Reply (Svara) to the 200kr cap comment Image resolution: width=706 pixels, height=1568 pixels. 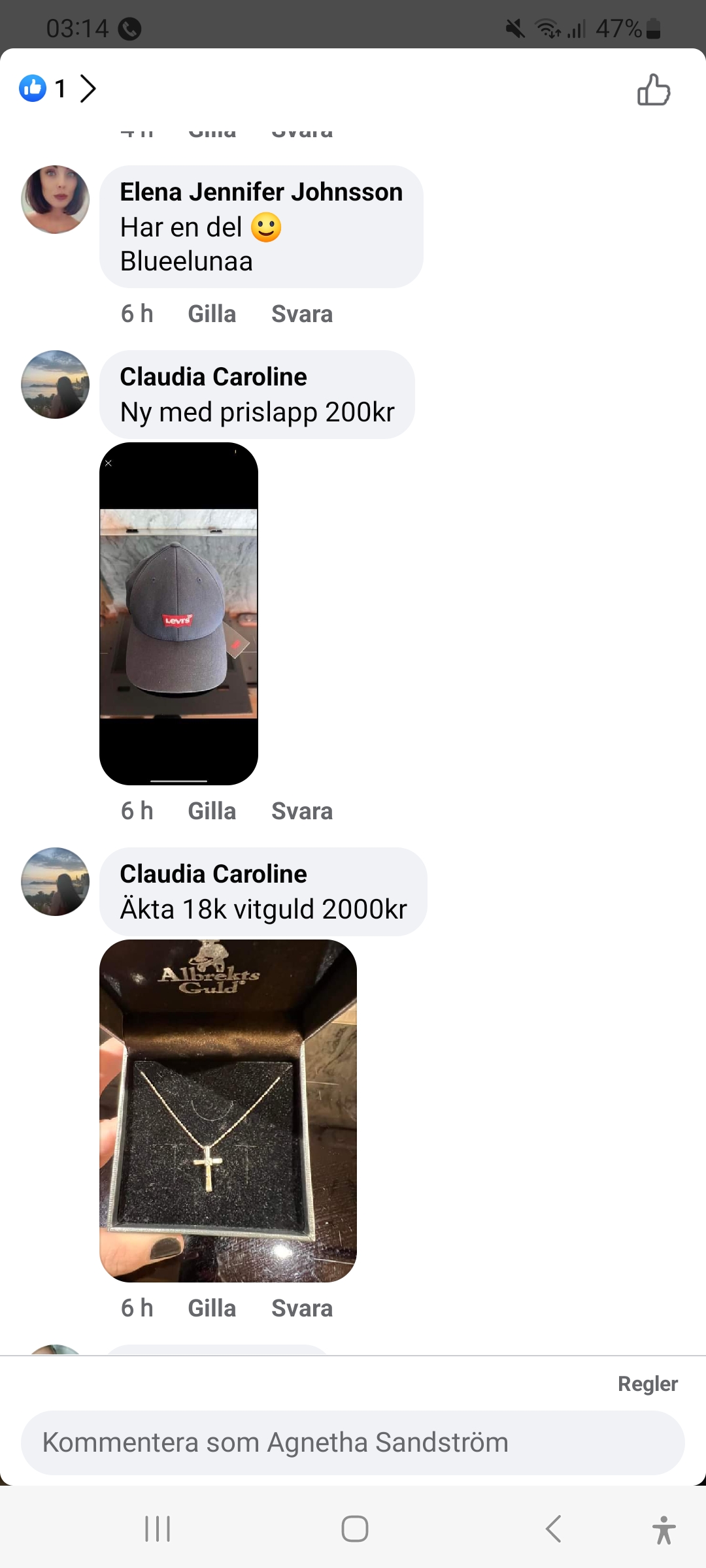coord(302,811)
